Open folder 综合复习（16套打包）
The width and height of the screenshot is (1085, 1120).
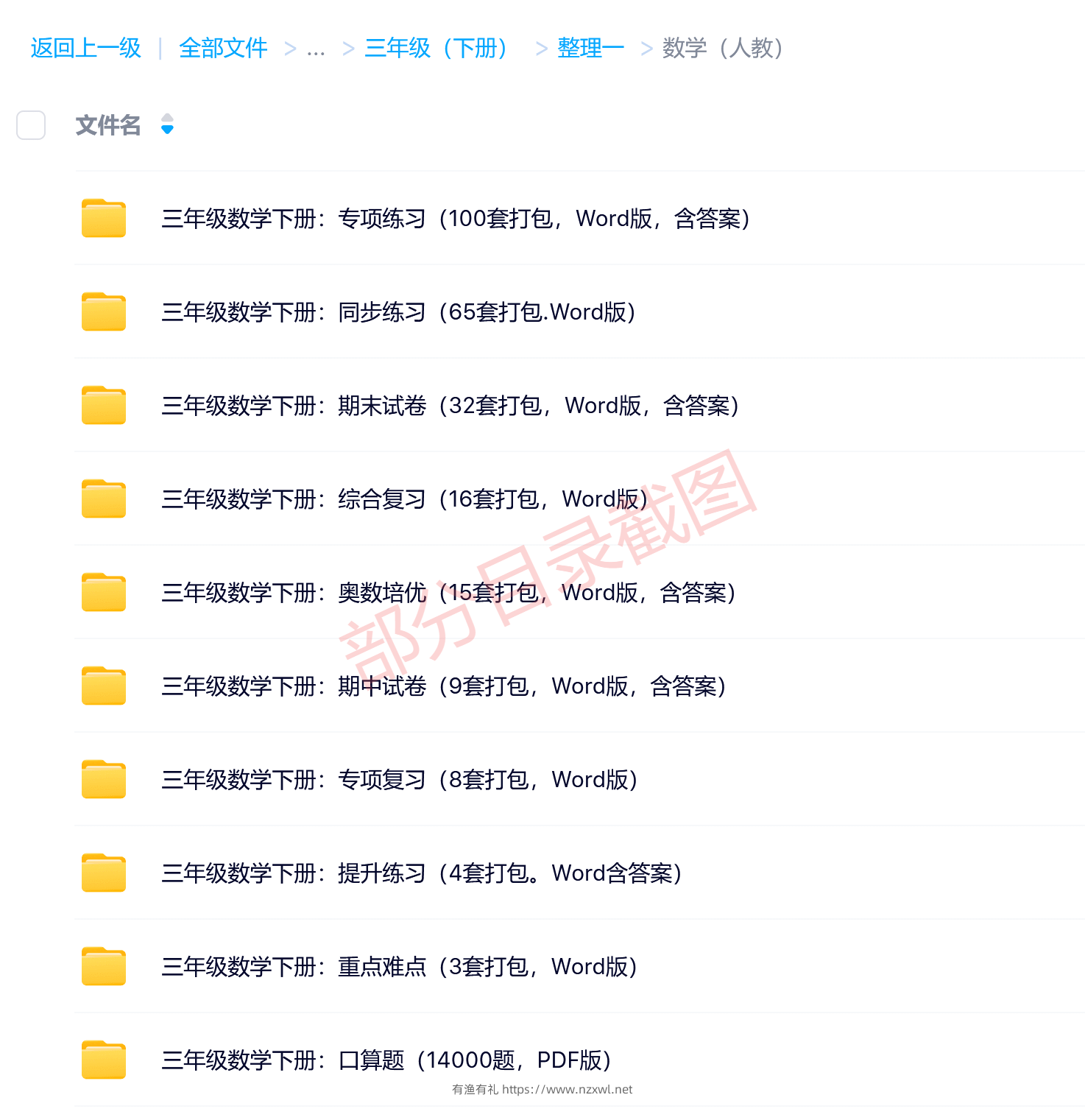point(403,499)
